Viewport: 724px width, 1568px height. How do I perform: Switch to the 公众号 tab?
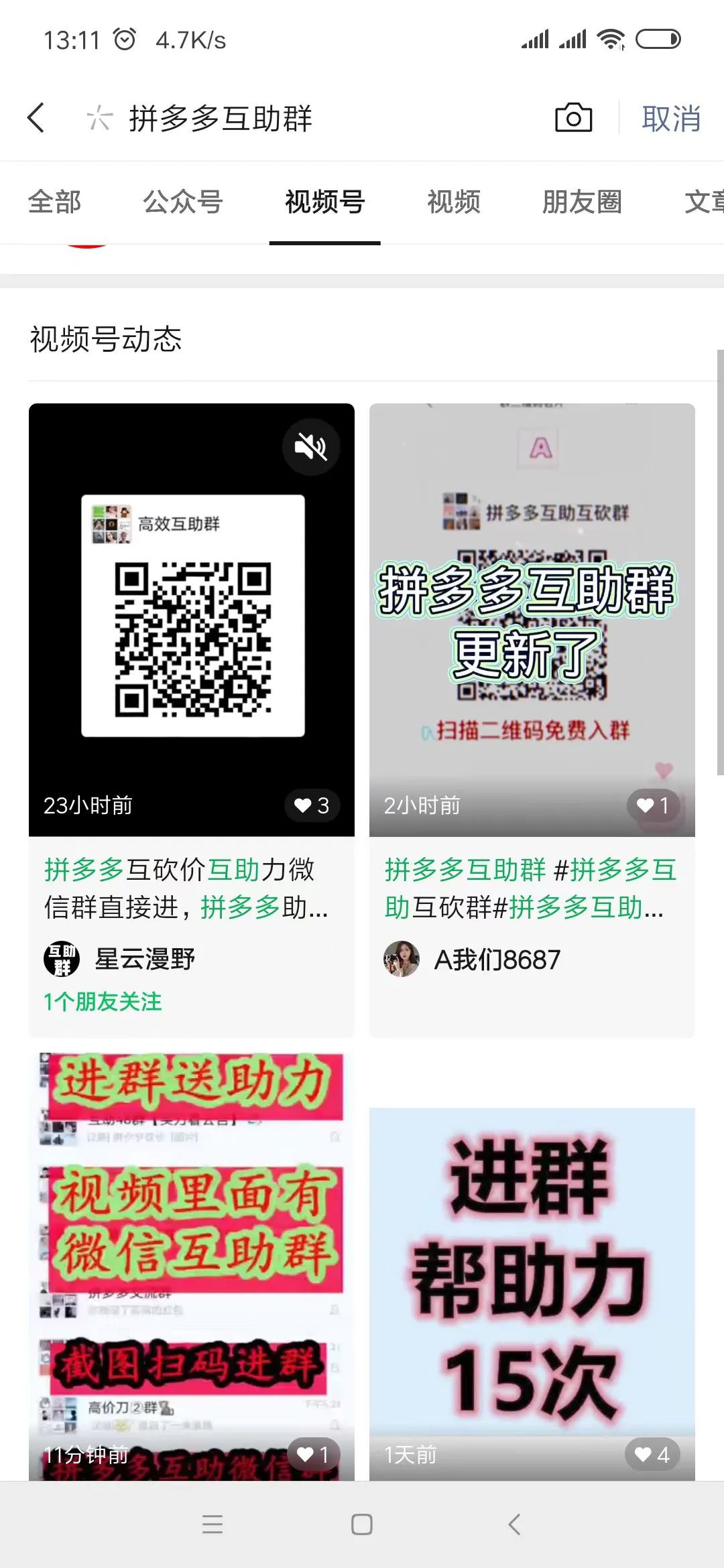tap(183, 202)
